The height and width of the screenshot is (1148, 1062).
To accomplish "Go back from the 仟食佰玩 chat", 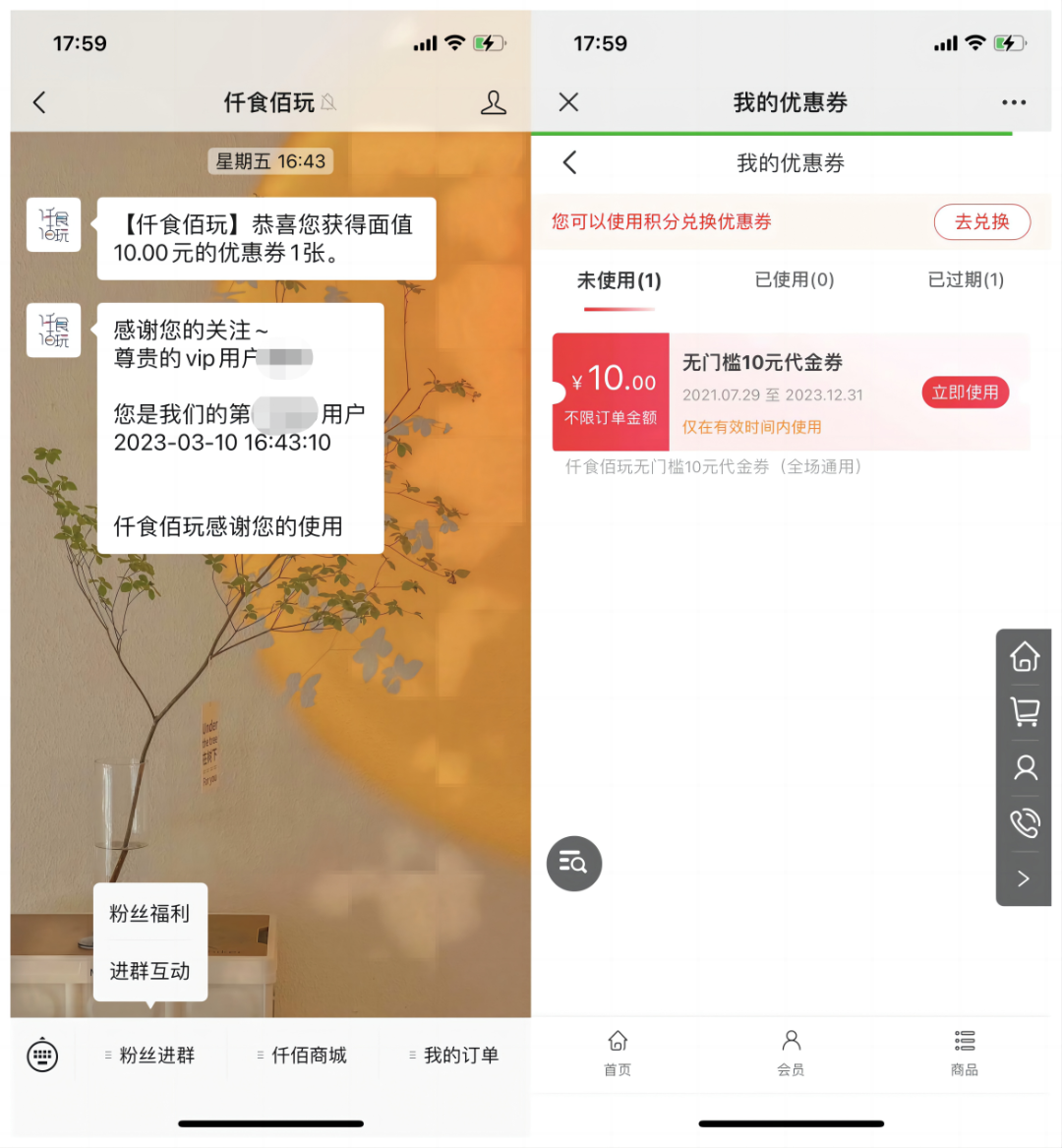I will point(39,102).
